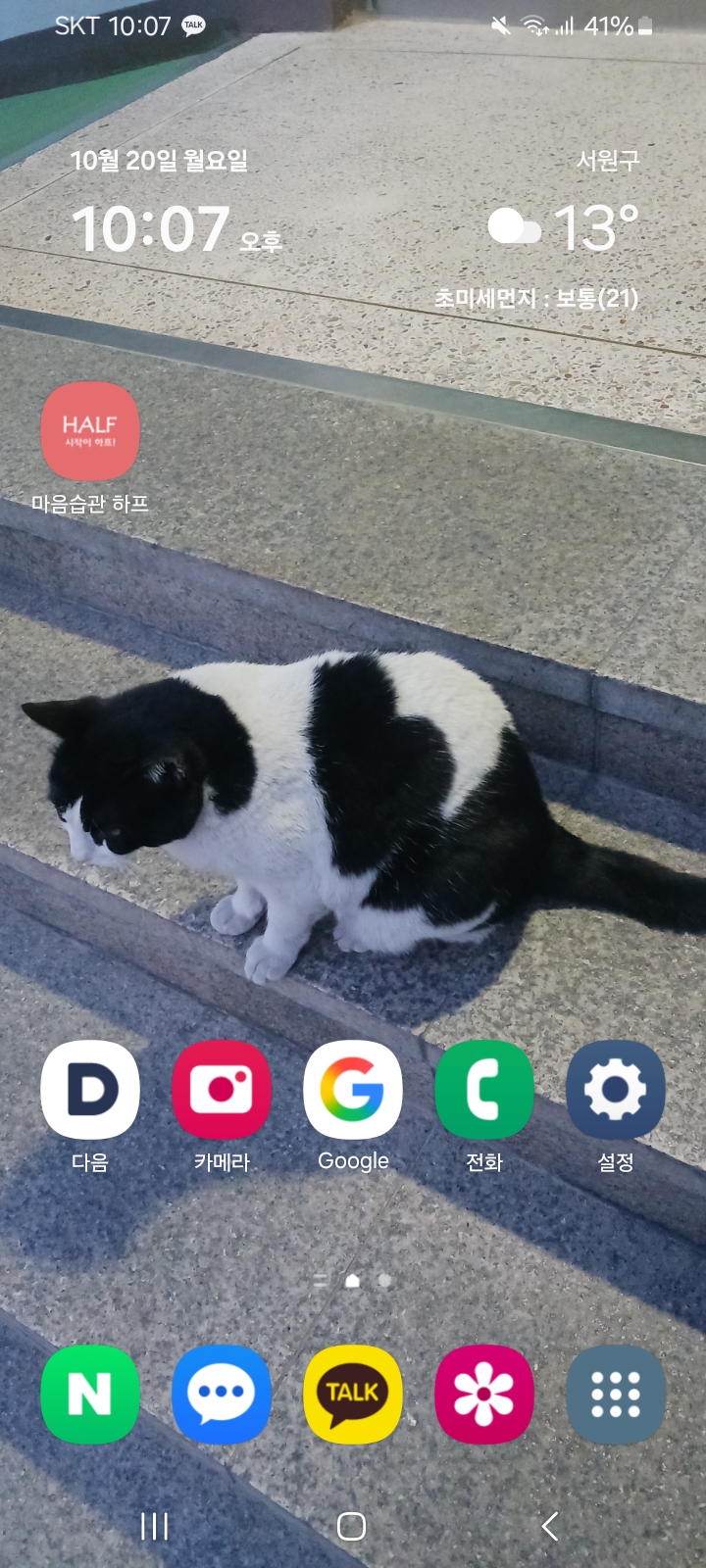Open the 전화 phone app
The height and width of the screenshot is (1568, 706).
[x=484, y=1090]
